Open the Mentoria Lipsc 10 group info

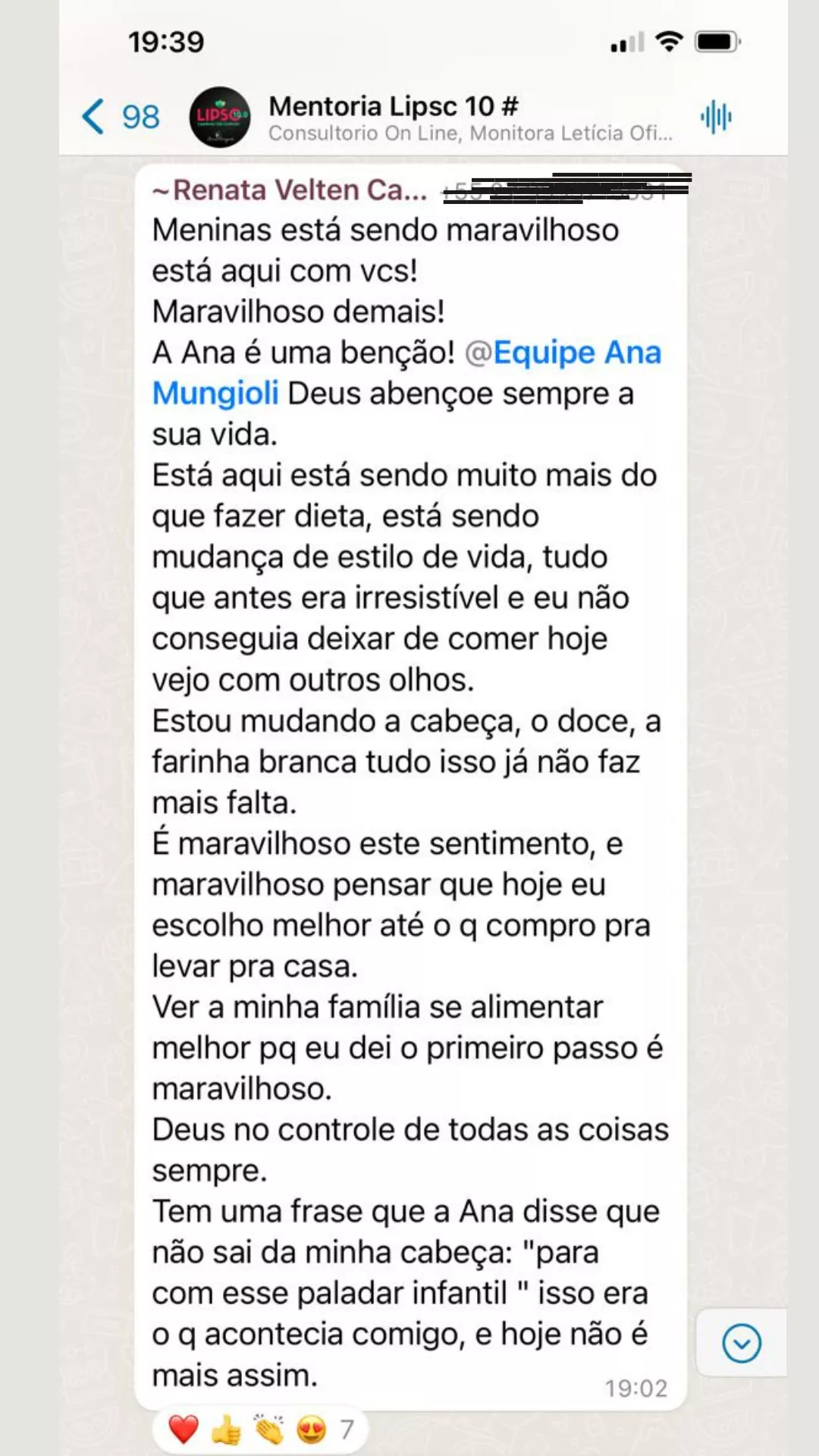(470, 118)
